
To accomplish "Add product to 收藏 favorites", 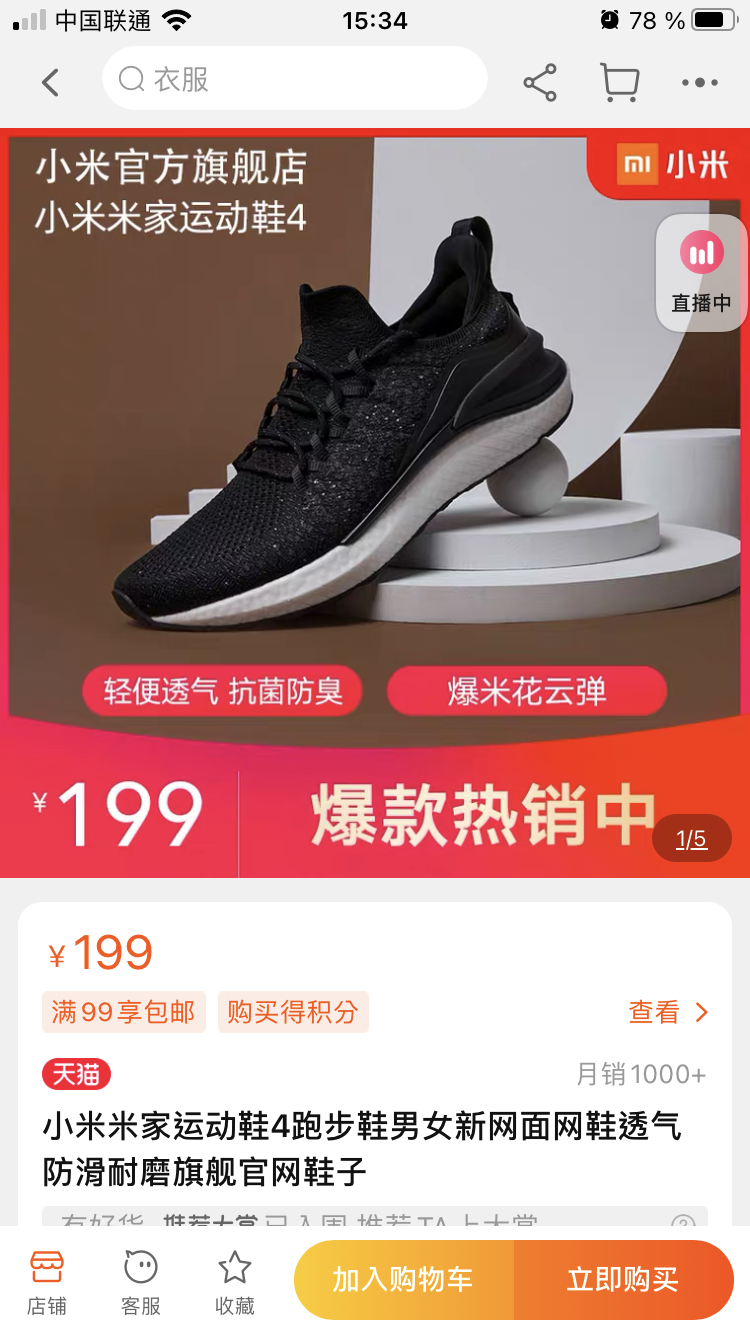I will click(x=235, y=1280).
